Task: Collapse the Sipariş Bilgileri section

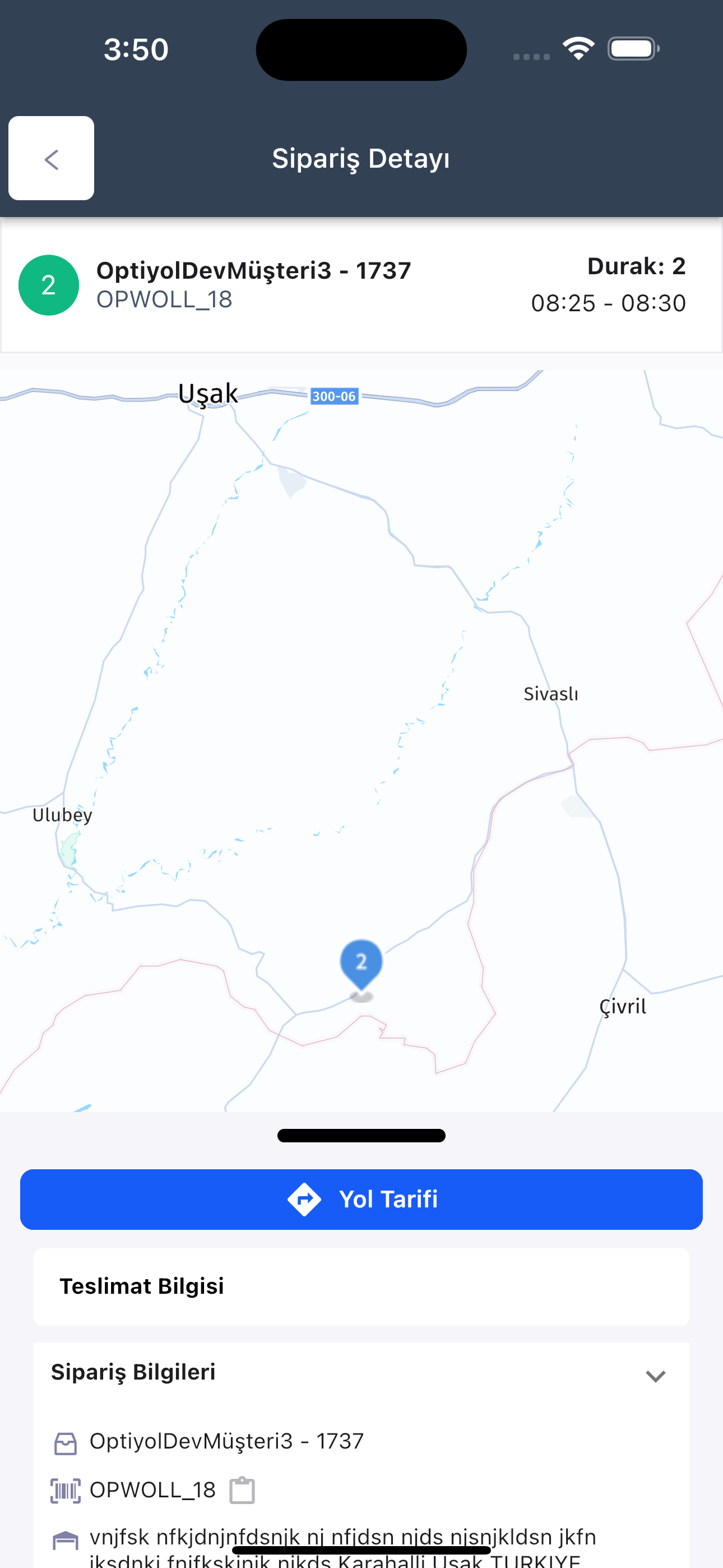Action: (x=655, y=1376)
